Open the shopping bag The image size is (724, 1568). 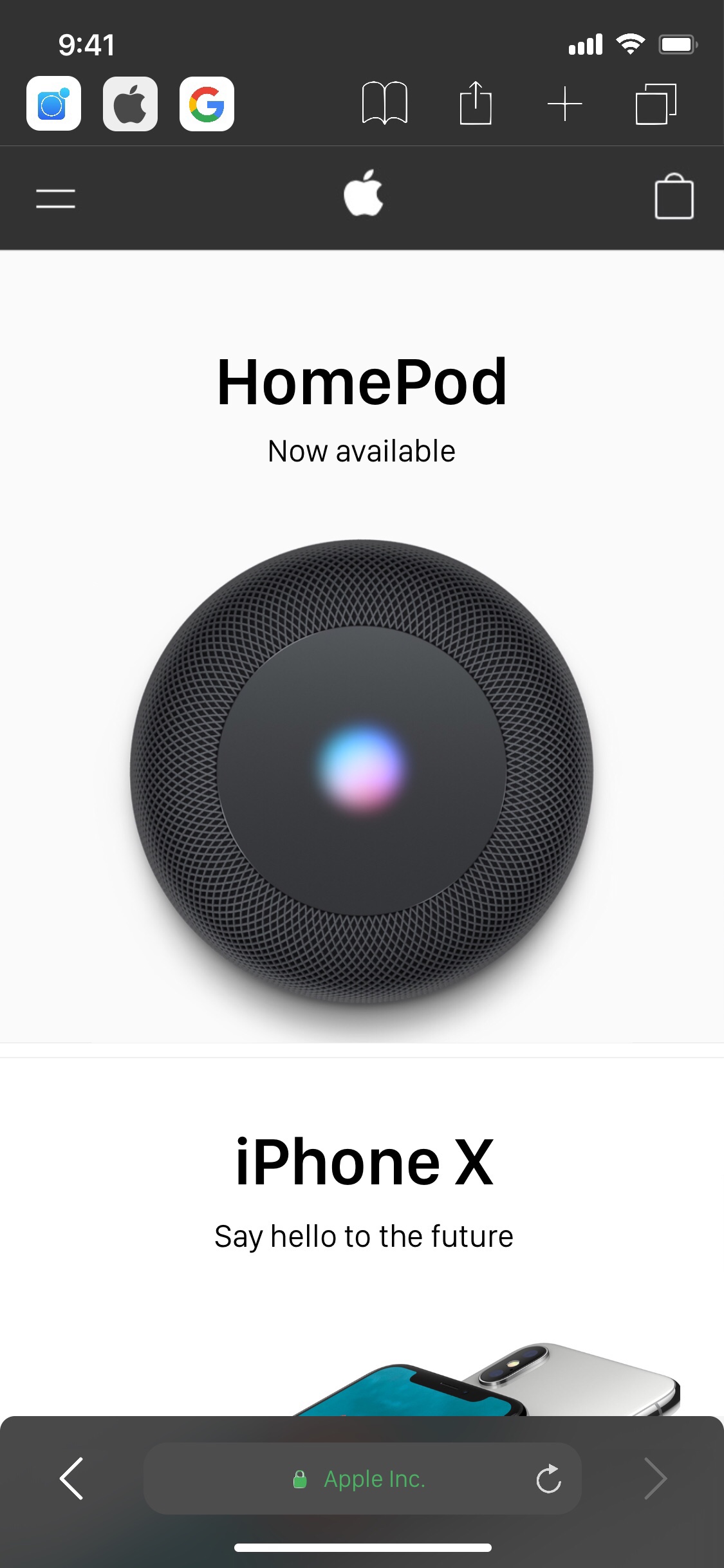click(674, 197)
